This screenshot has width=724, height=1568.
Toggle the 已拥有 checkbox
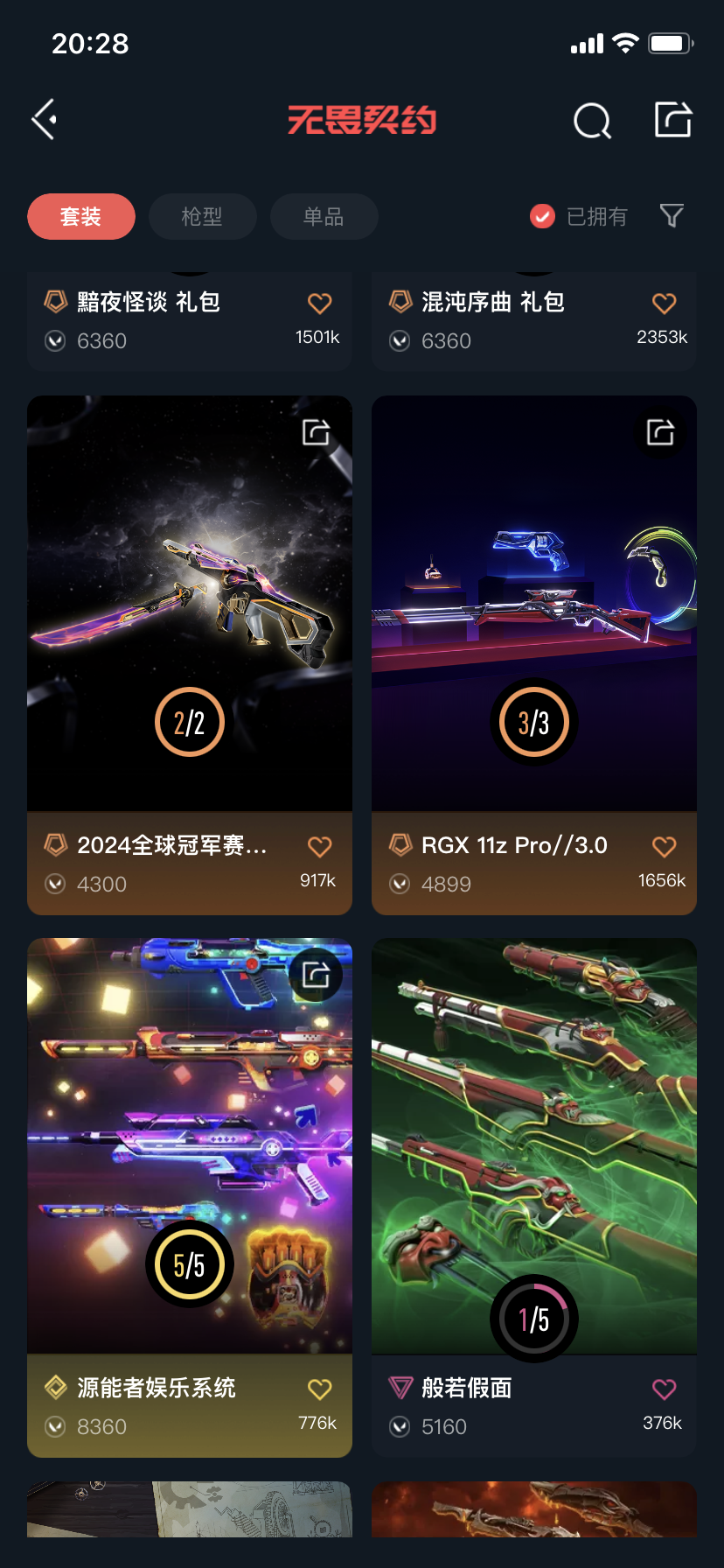pos(579,216)
